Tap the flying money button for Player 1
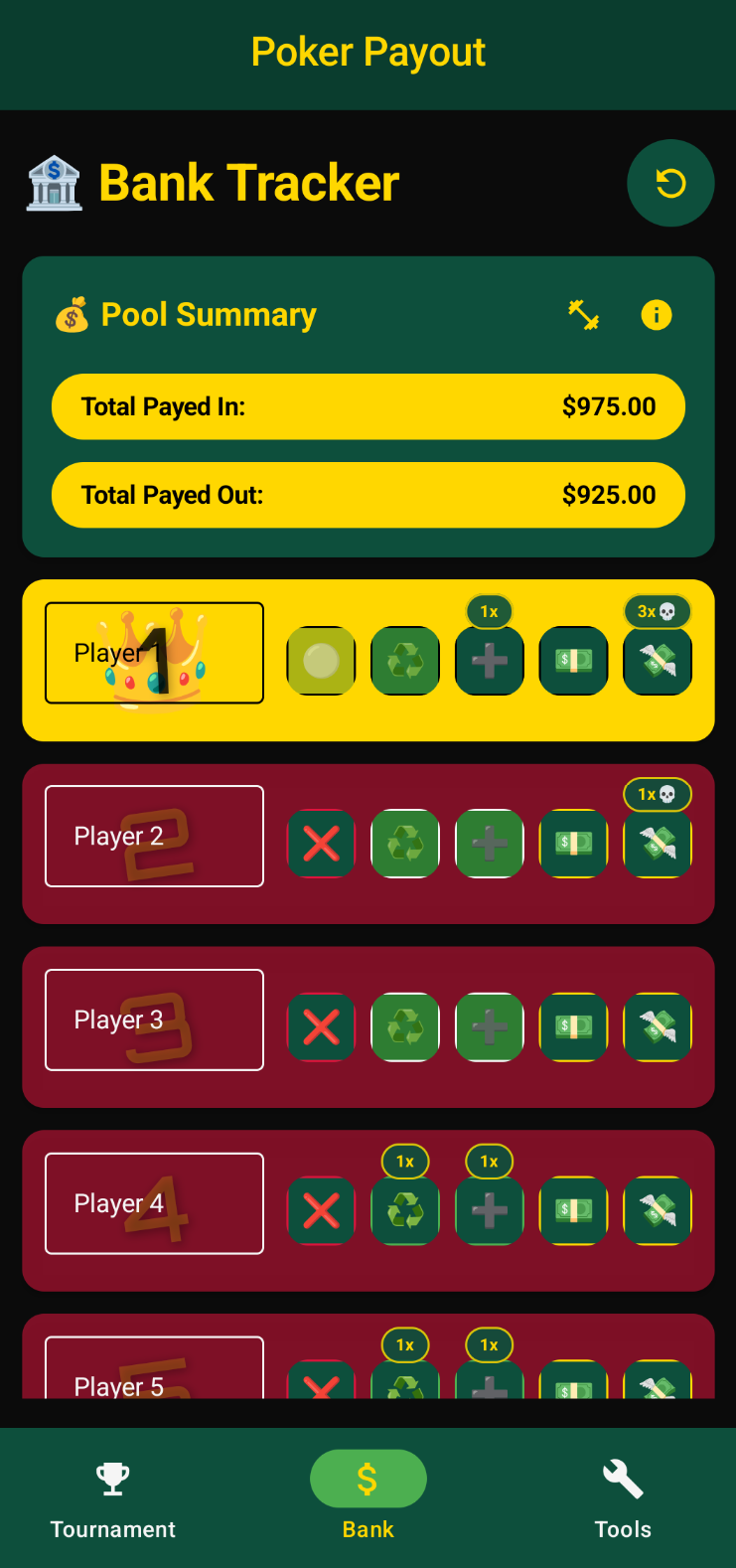The image size is (736, 1568). pyautogui.click(x=658, y=661)
